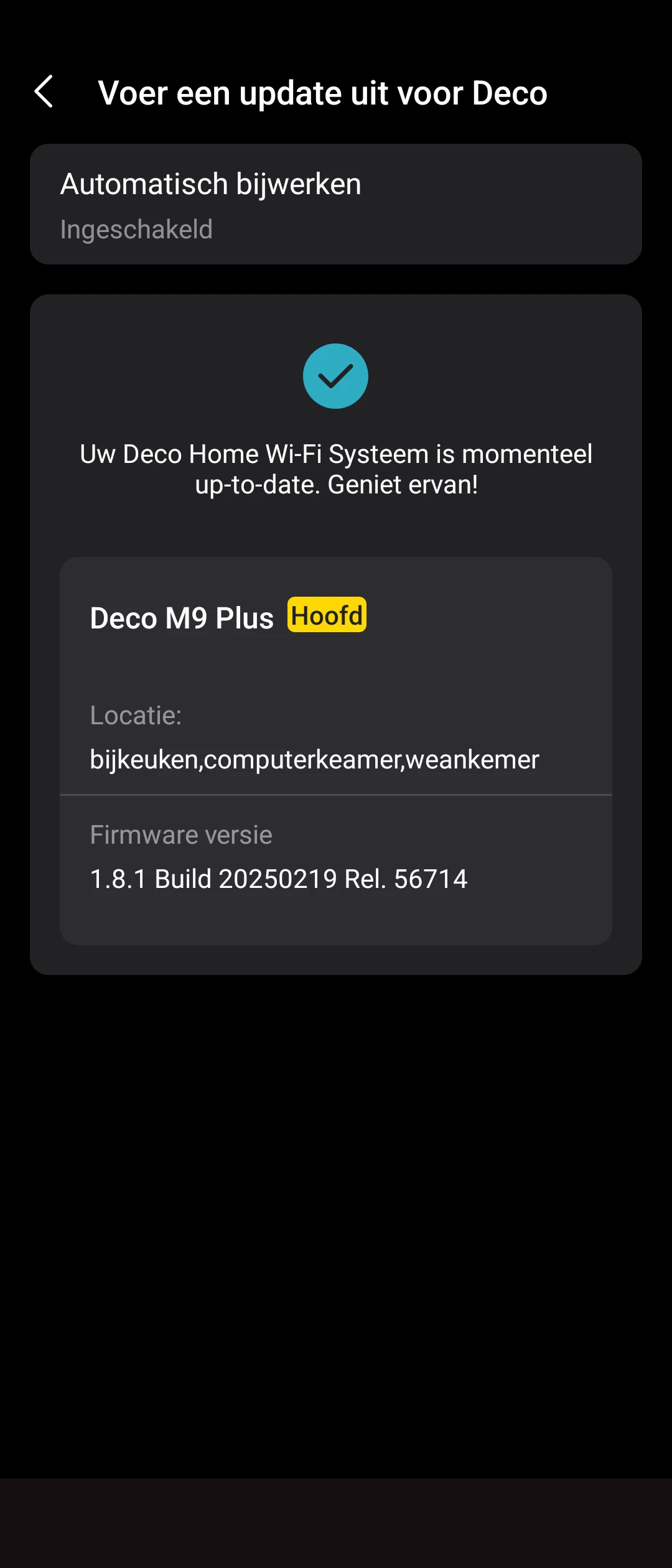Open the Automatisch bijwerken setting
The image size is (672, 1568).
coord(335,204)
